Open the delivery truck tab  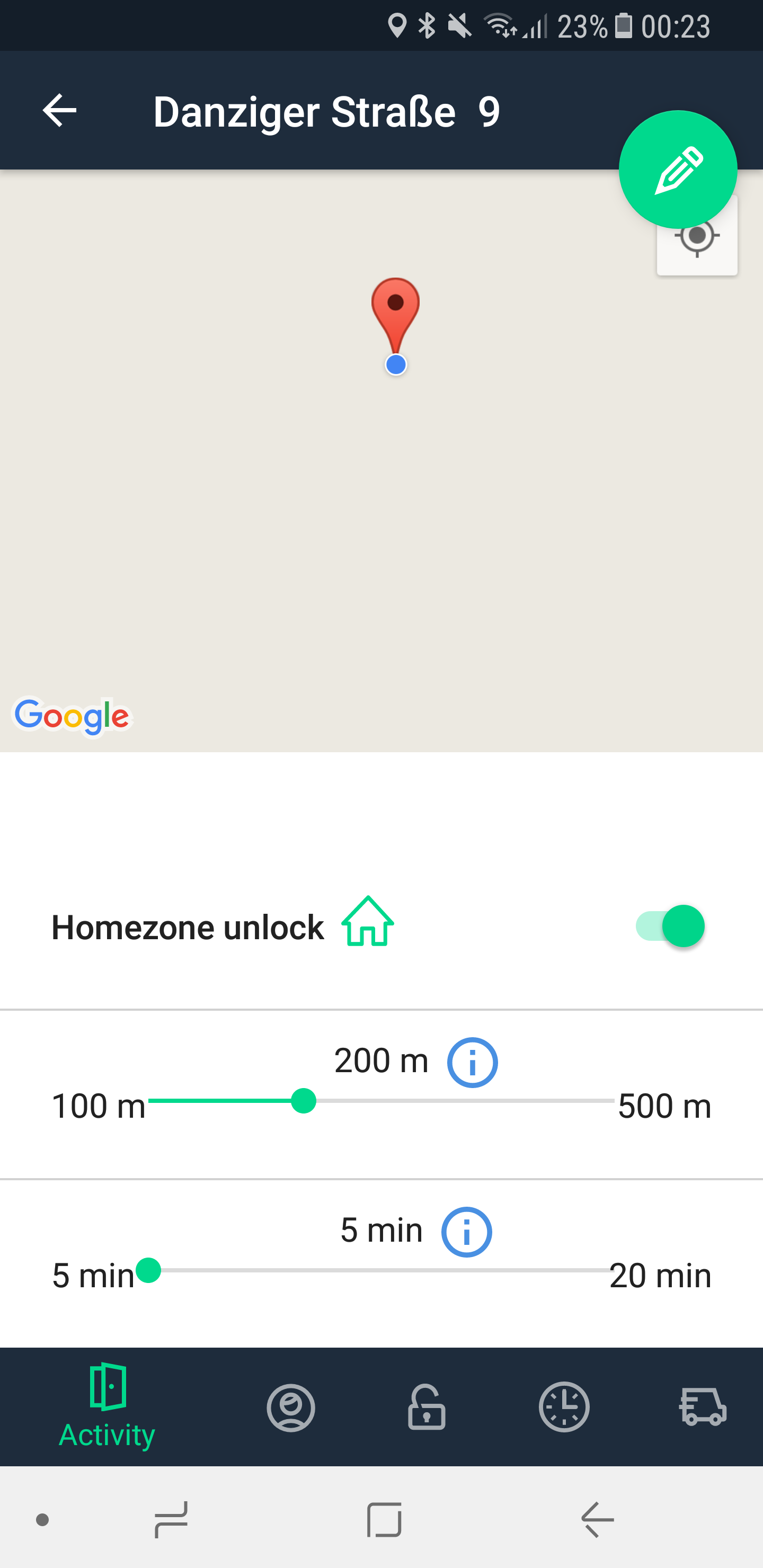703,1408
